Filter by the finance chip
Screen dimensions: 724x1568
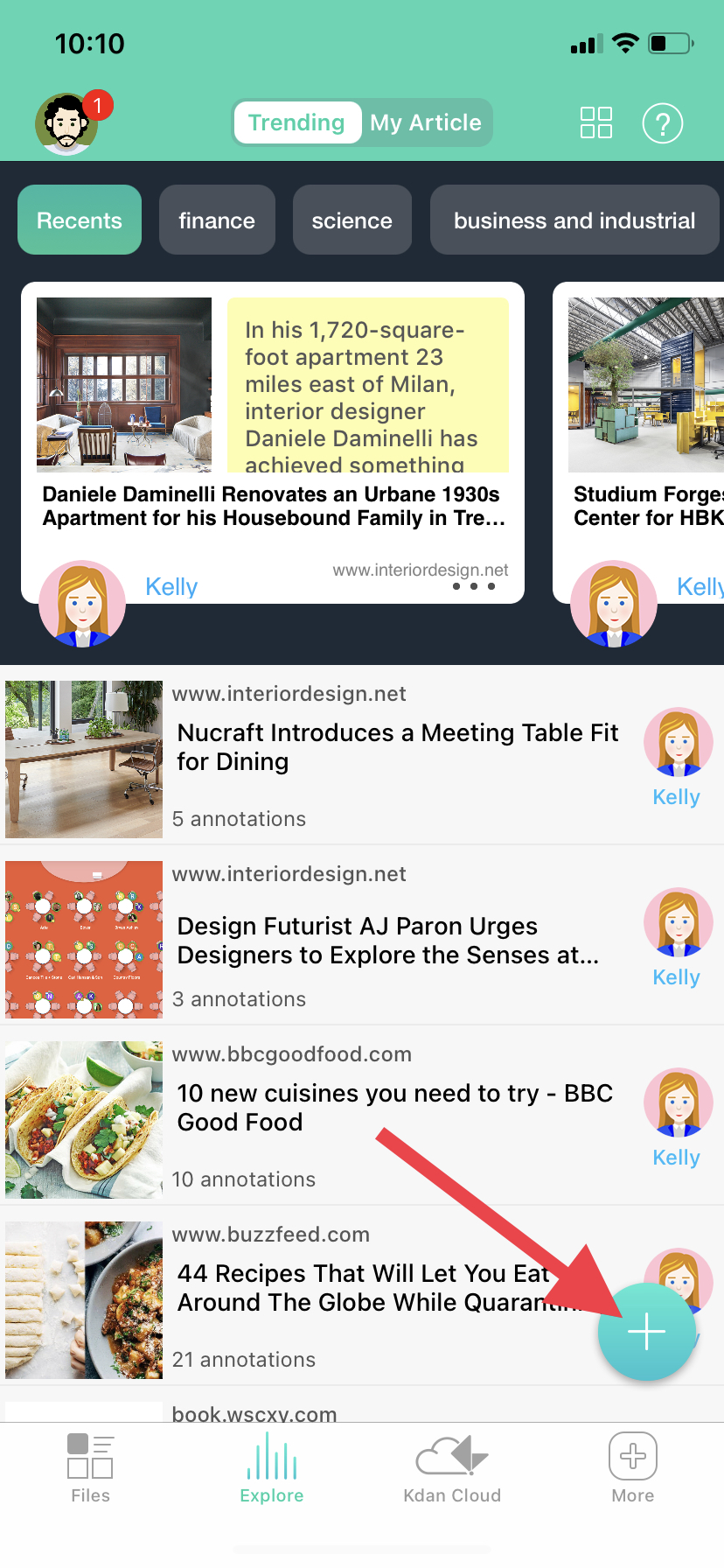[x=217, y=220]
